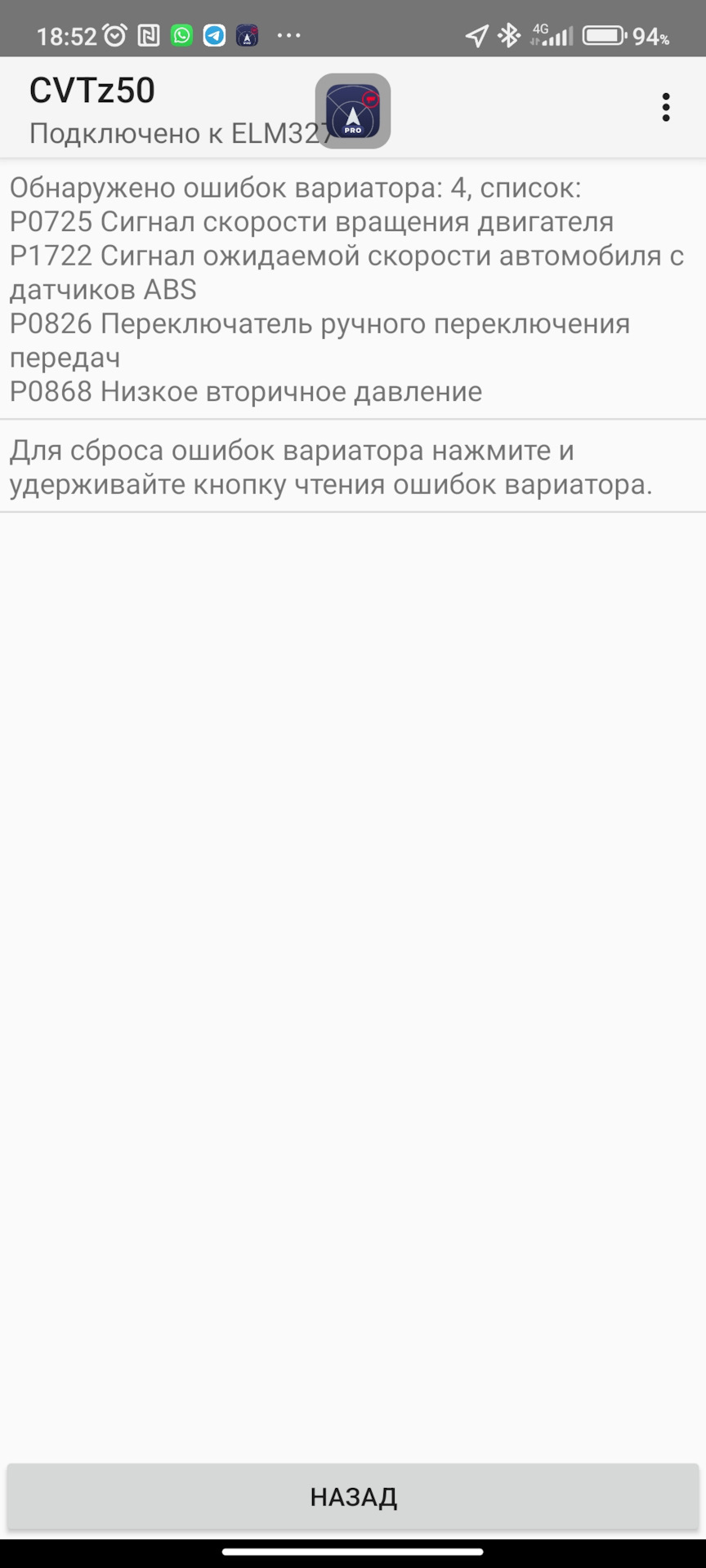Tap the floating navigator PRO app bubble
The height and width of the screenshot is (1568, 706).
coord(353,111)
